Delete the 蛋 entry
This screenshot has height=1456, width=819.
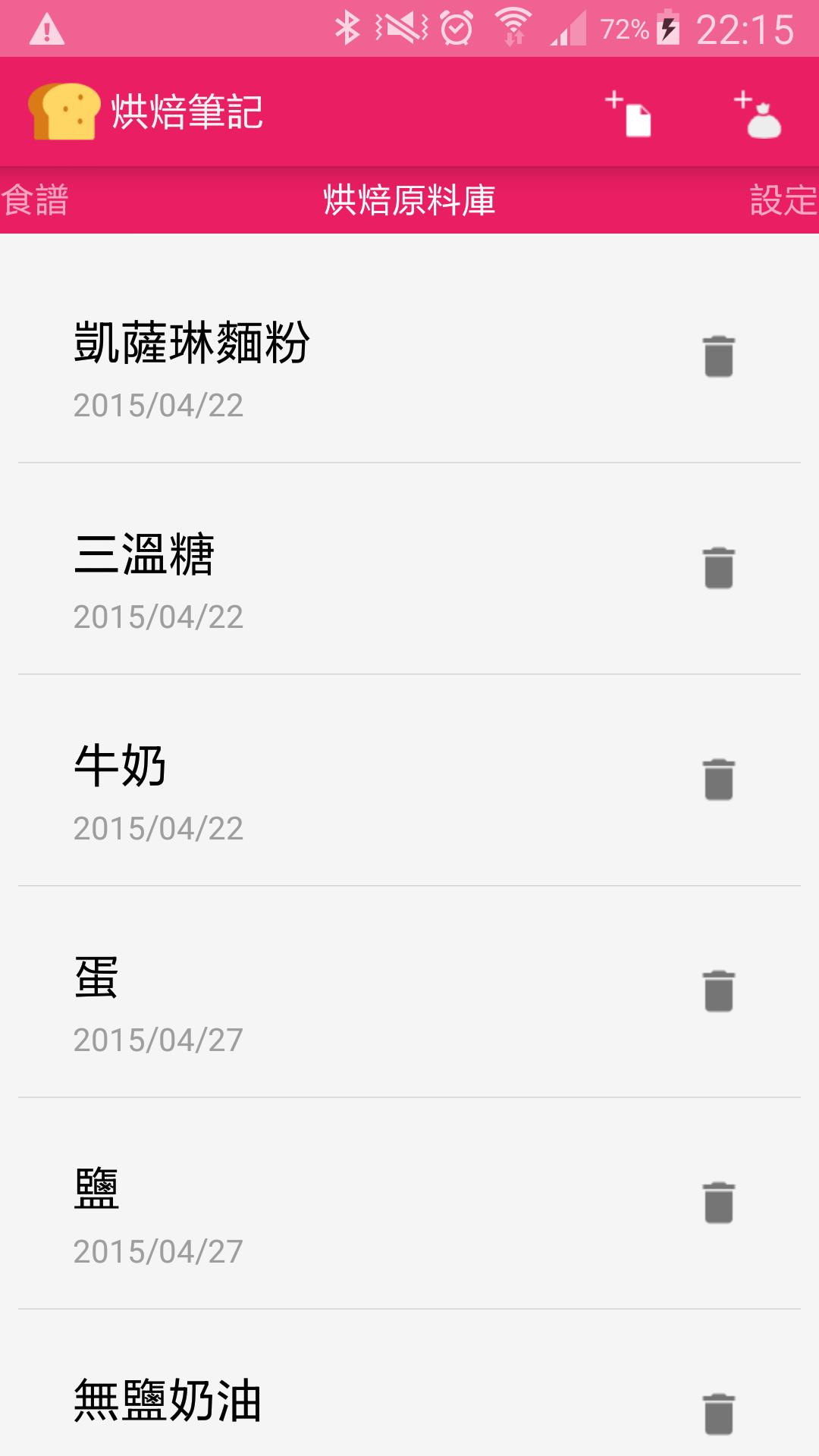click(718, 991)
